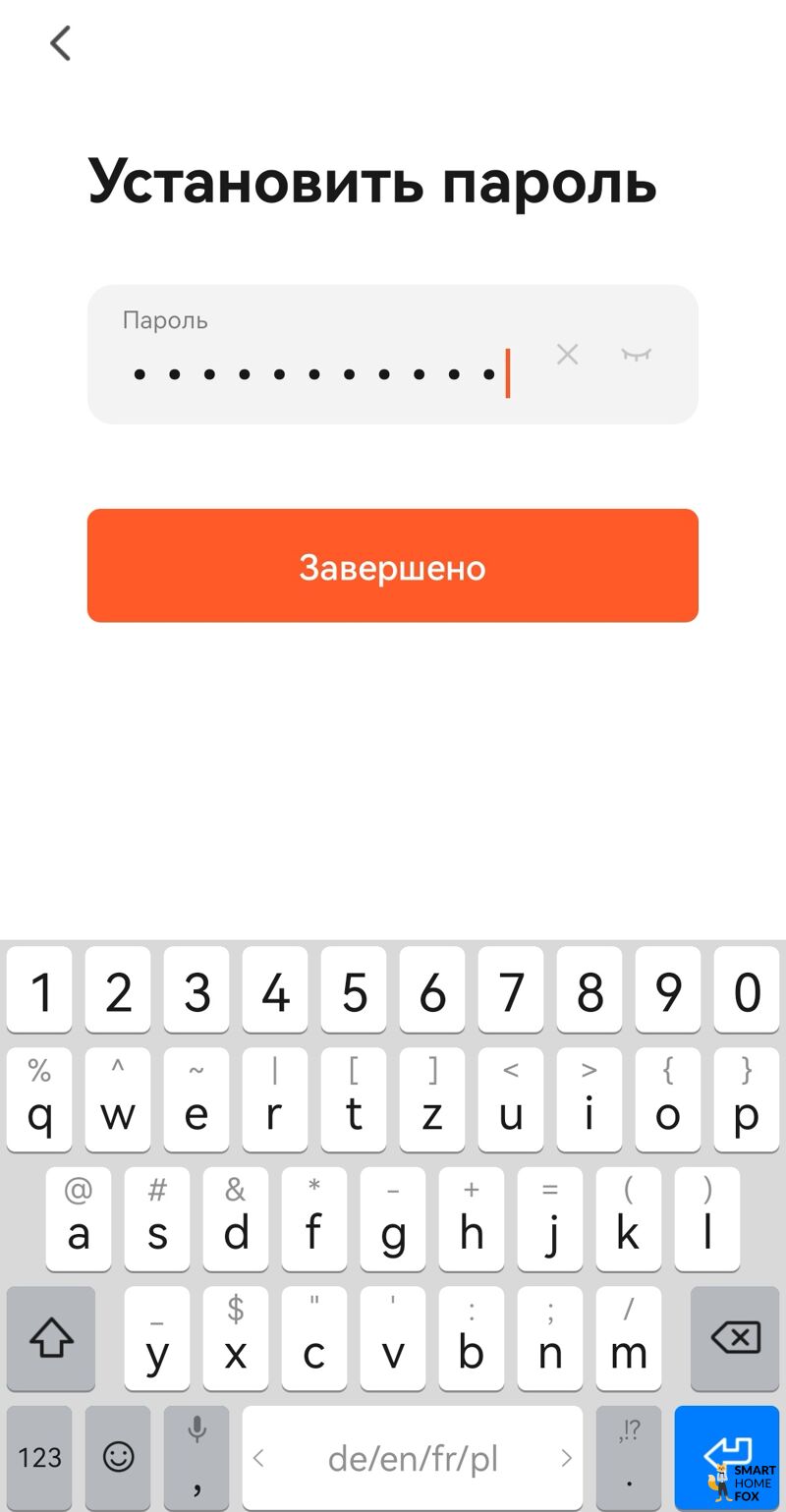Switch keyboard to 123 symbols layout
This screenshot has height=1512, width=786.
tap(39, 1457)
